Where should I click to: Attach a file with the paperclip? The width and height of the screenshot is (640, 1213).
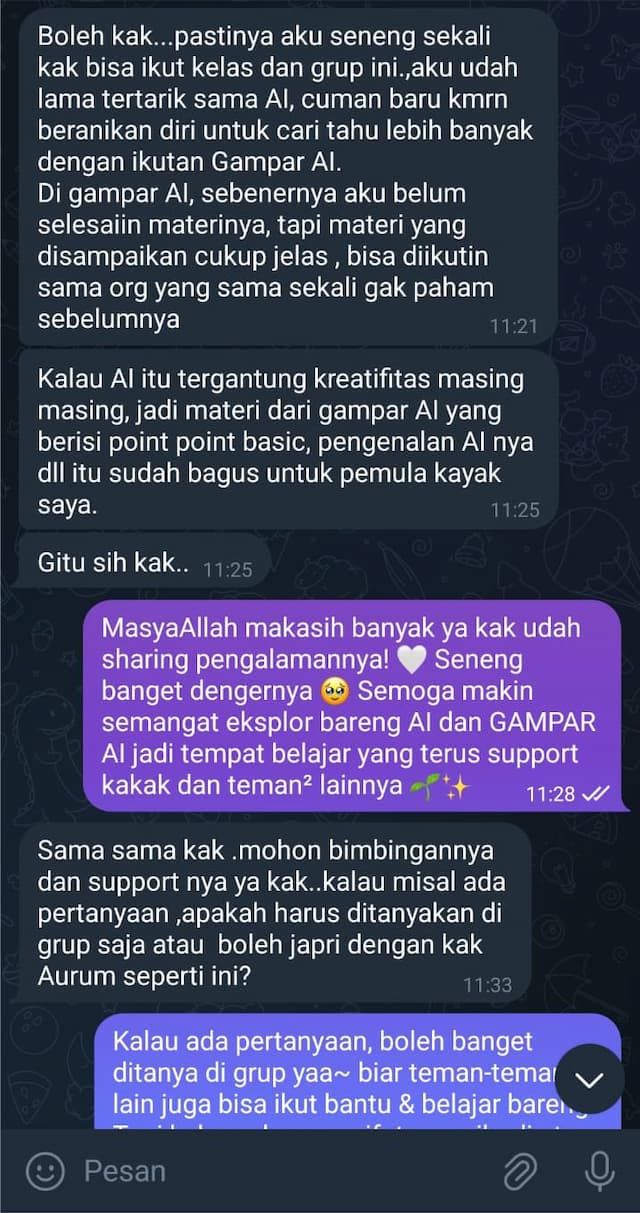(520, 1171)
